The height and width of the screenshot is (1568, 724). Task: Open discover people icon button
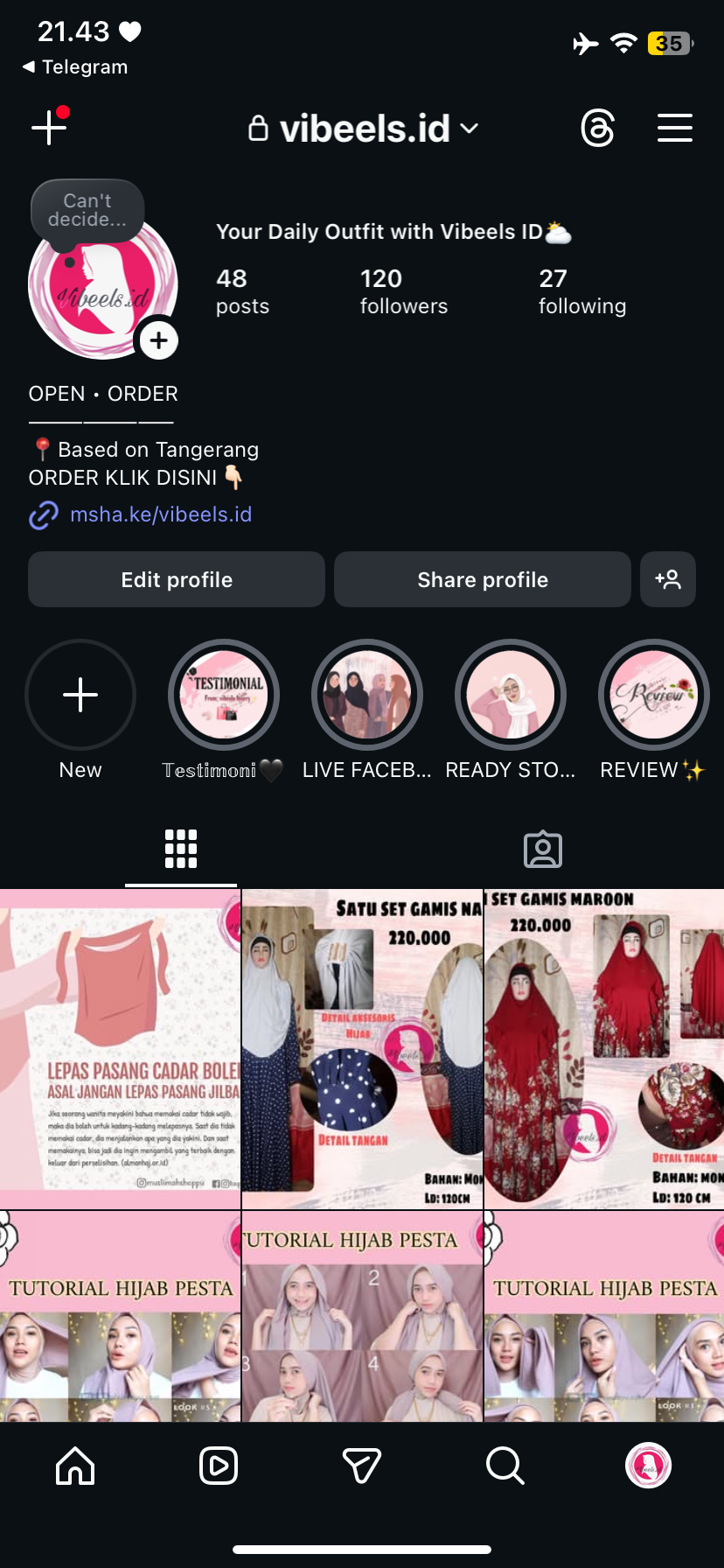[x=668, y=579]
